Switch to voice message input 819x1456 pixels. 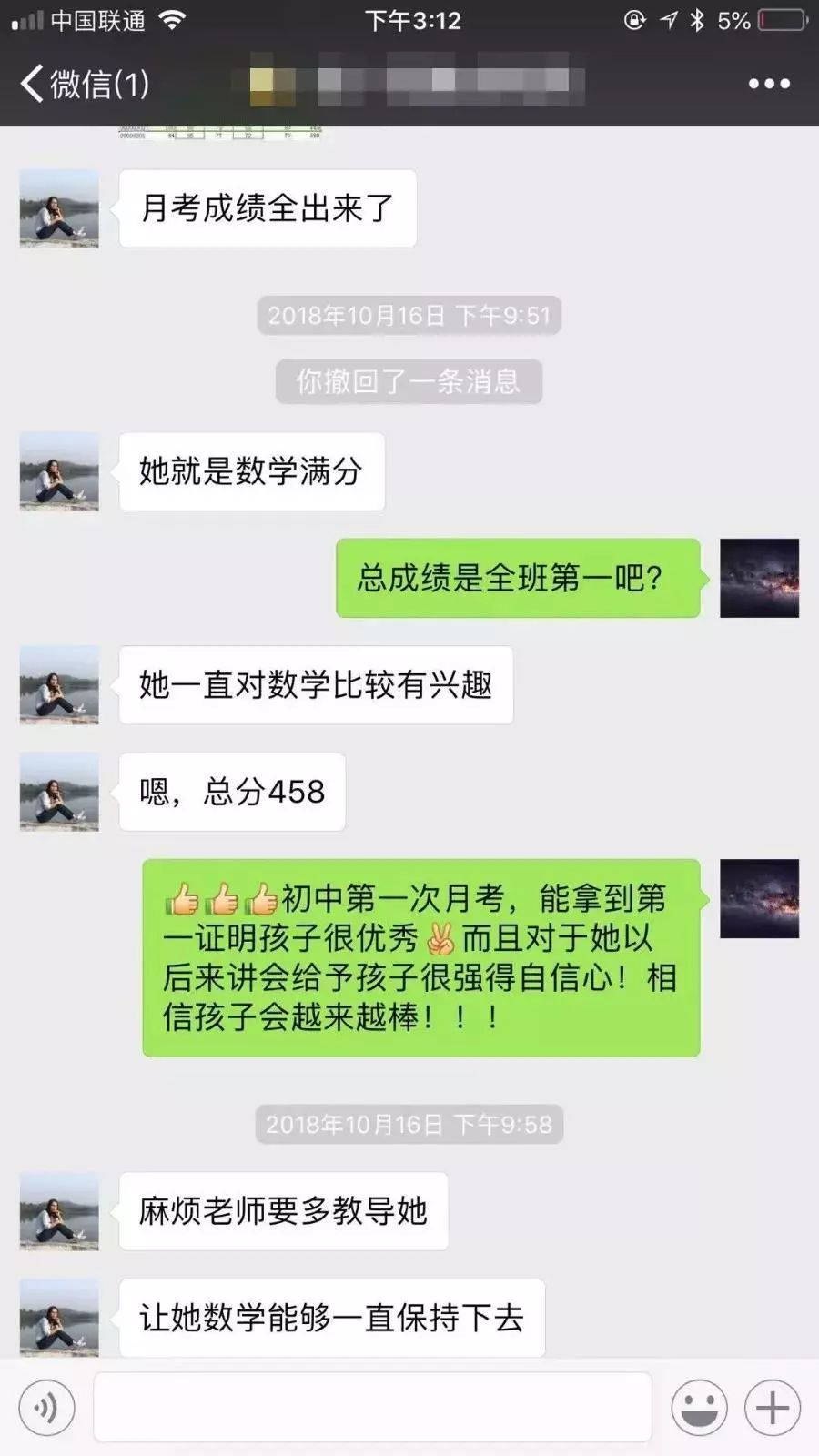click(x=46, y=1407)
